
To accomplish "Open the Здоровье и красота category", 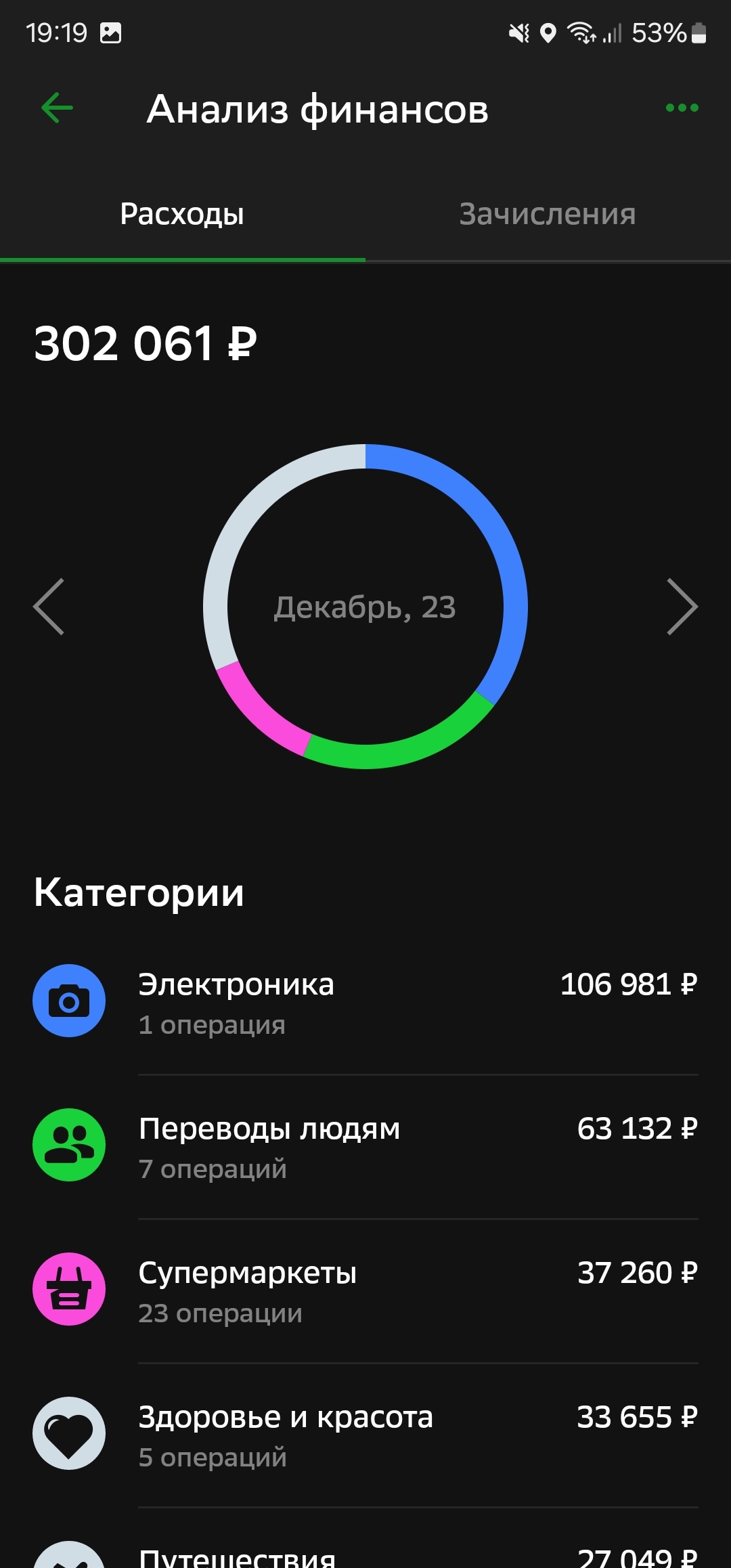I will pos(365,1435).
